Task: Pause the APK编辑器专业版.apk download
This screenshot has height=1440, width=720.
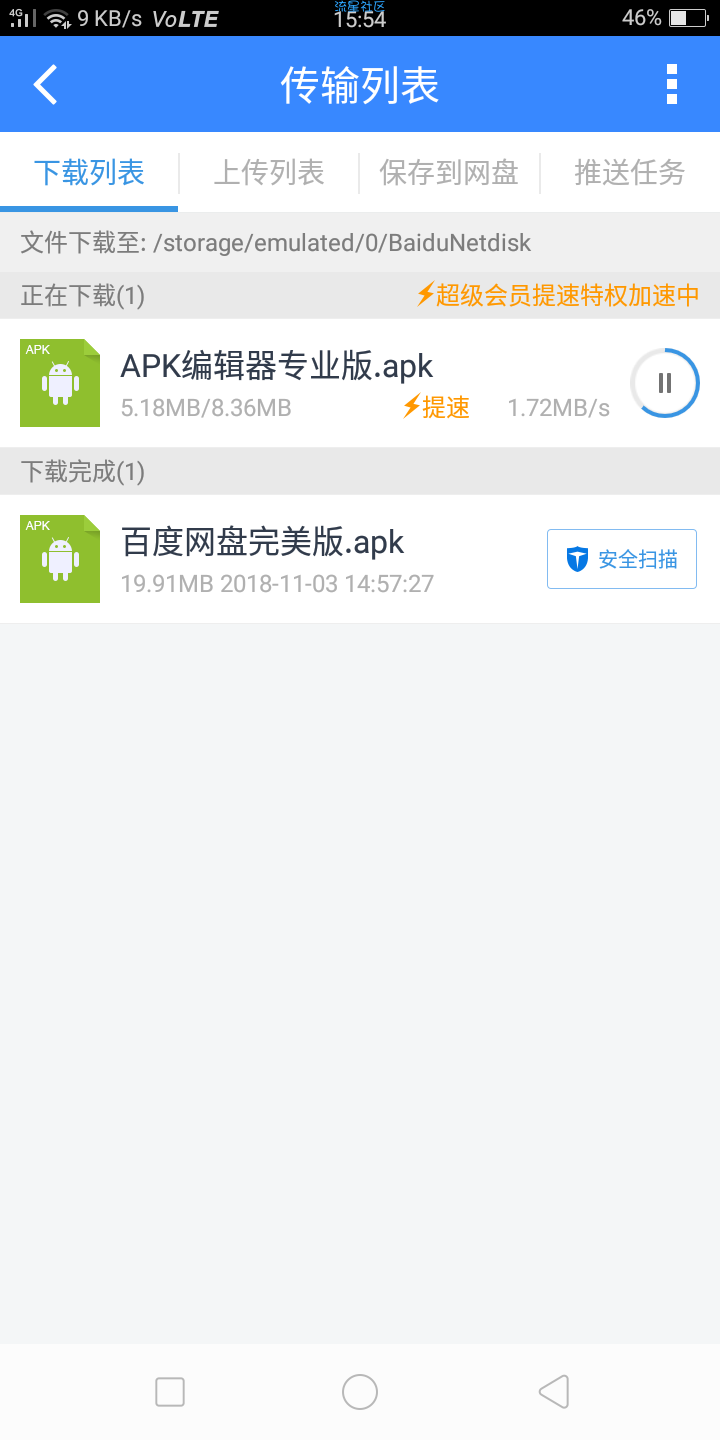Action: click(664, 383)
